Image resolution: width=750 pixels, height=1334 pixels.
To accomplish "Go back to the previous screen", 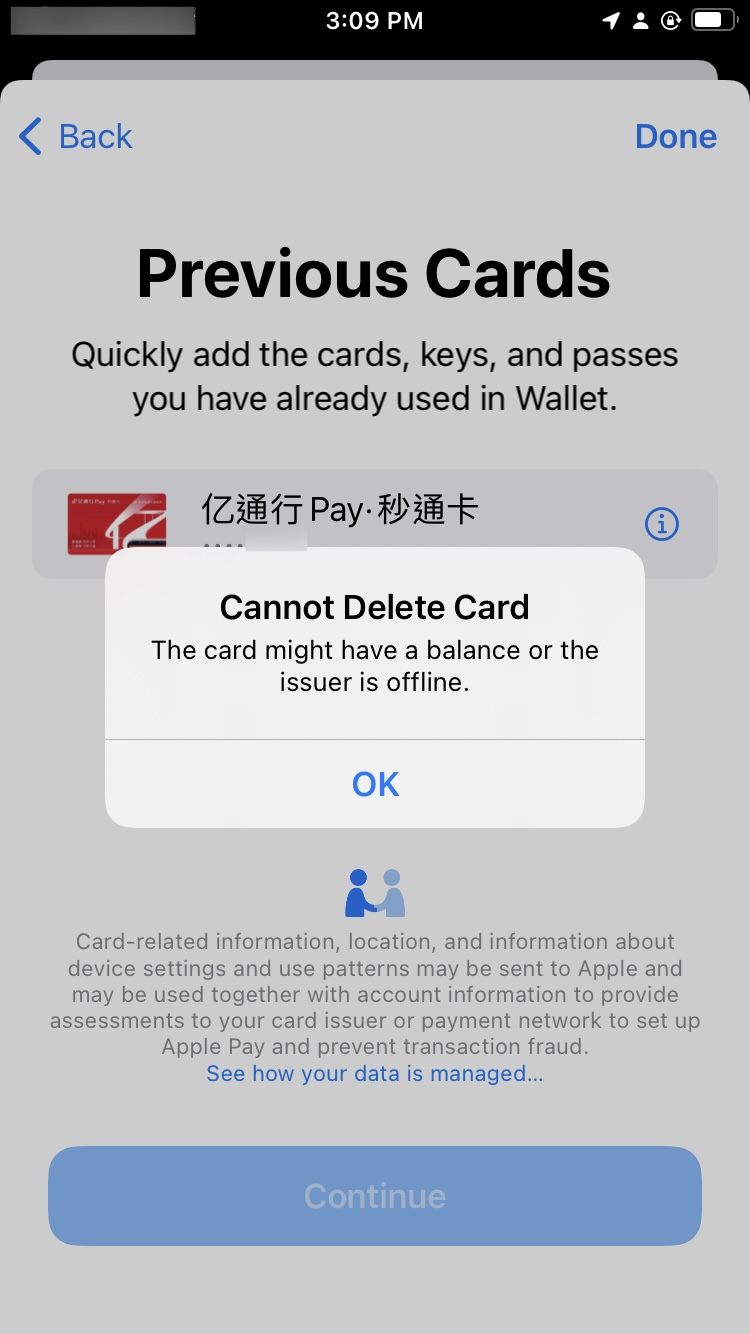I will 77,136.
